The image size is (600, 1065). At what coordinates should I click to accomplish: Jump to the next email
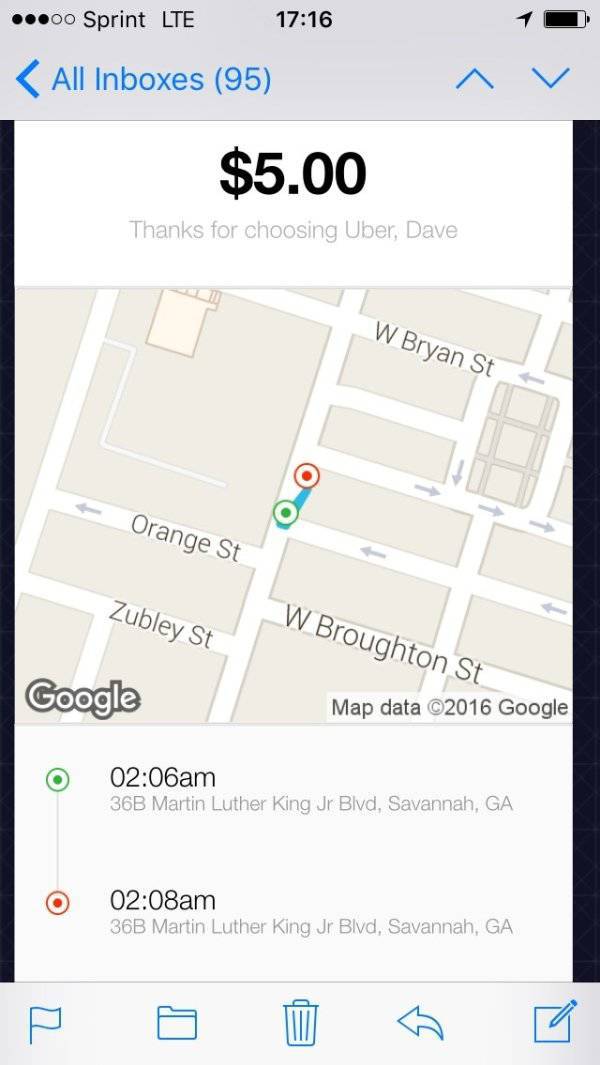point(550,79)
